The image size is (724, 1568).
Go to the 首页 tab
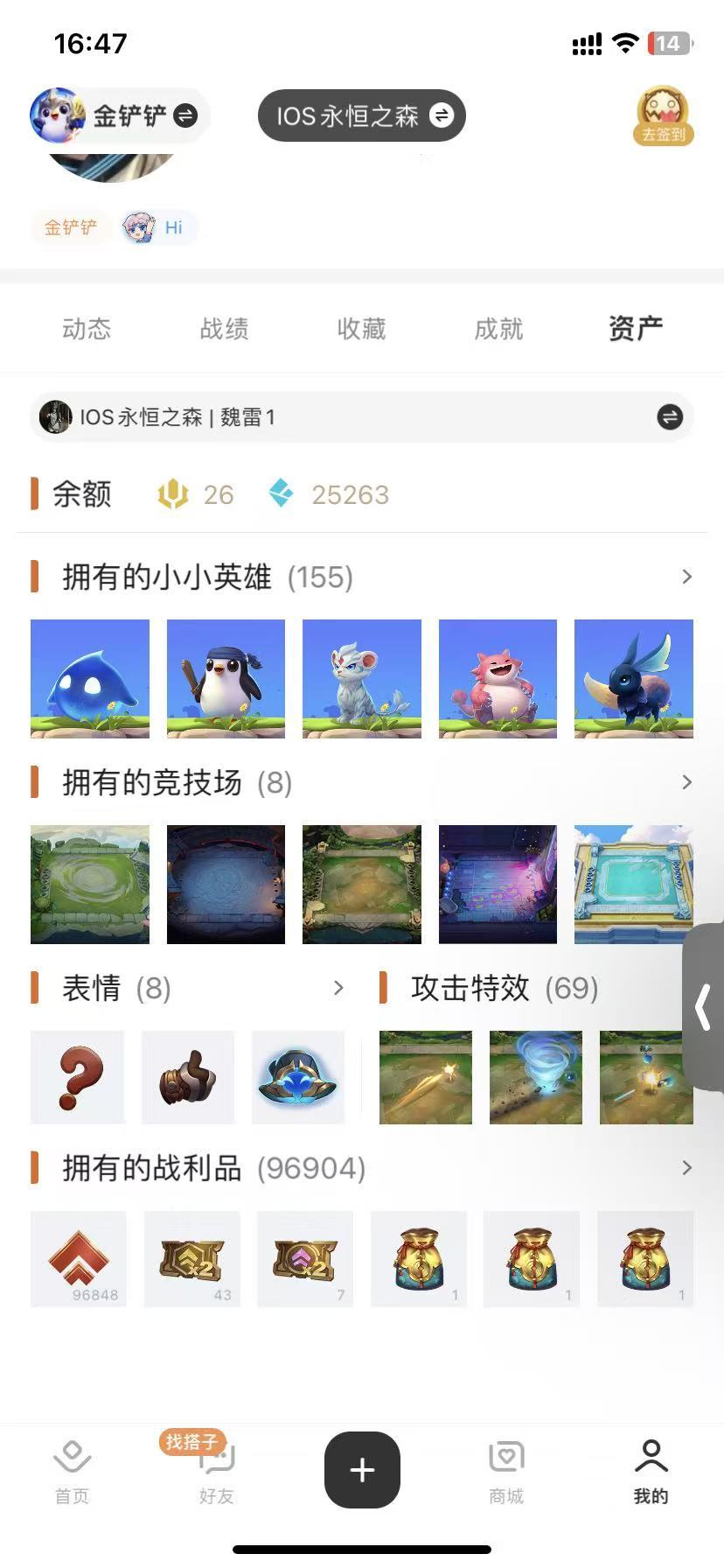tap(72, 1472)
